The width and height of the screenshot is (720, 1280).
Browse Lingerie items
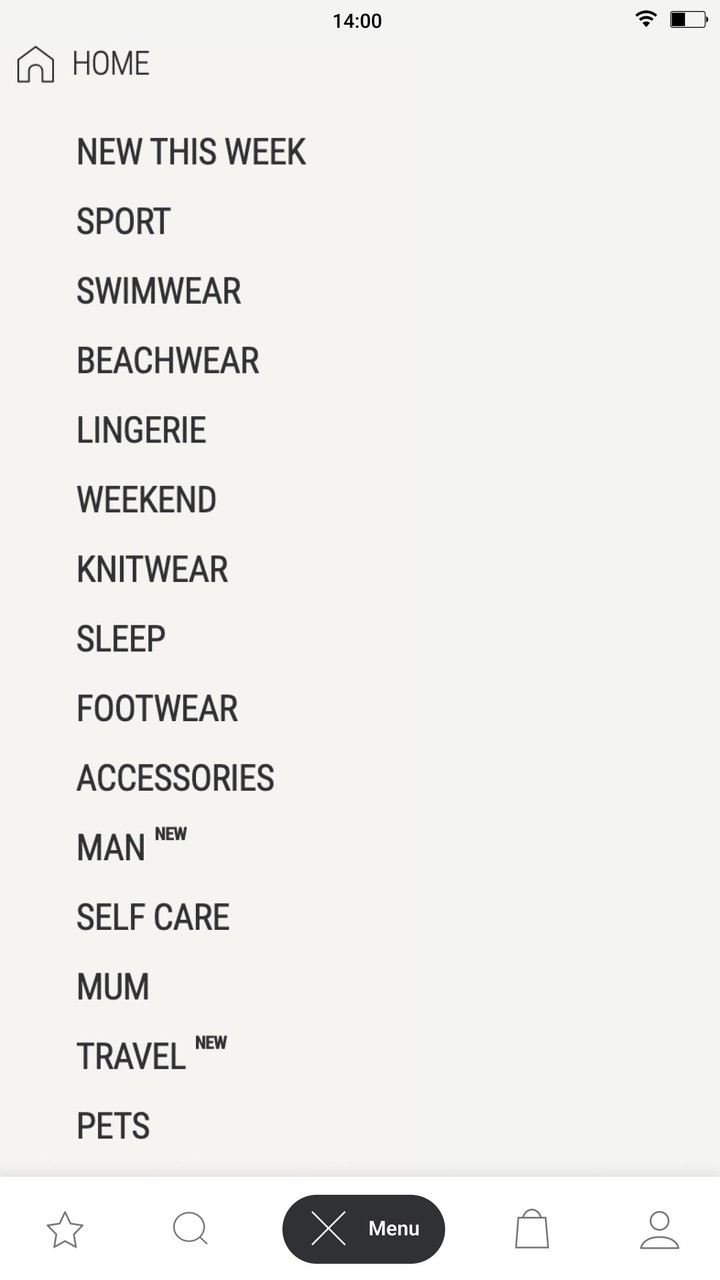point(141,430)
